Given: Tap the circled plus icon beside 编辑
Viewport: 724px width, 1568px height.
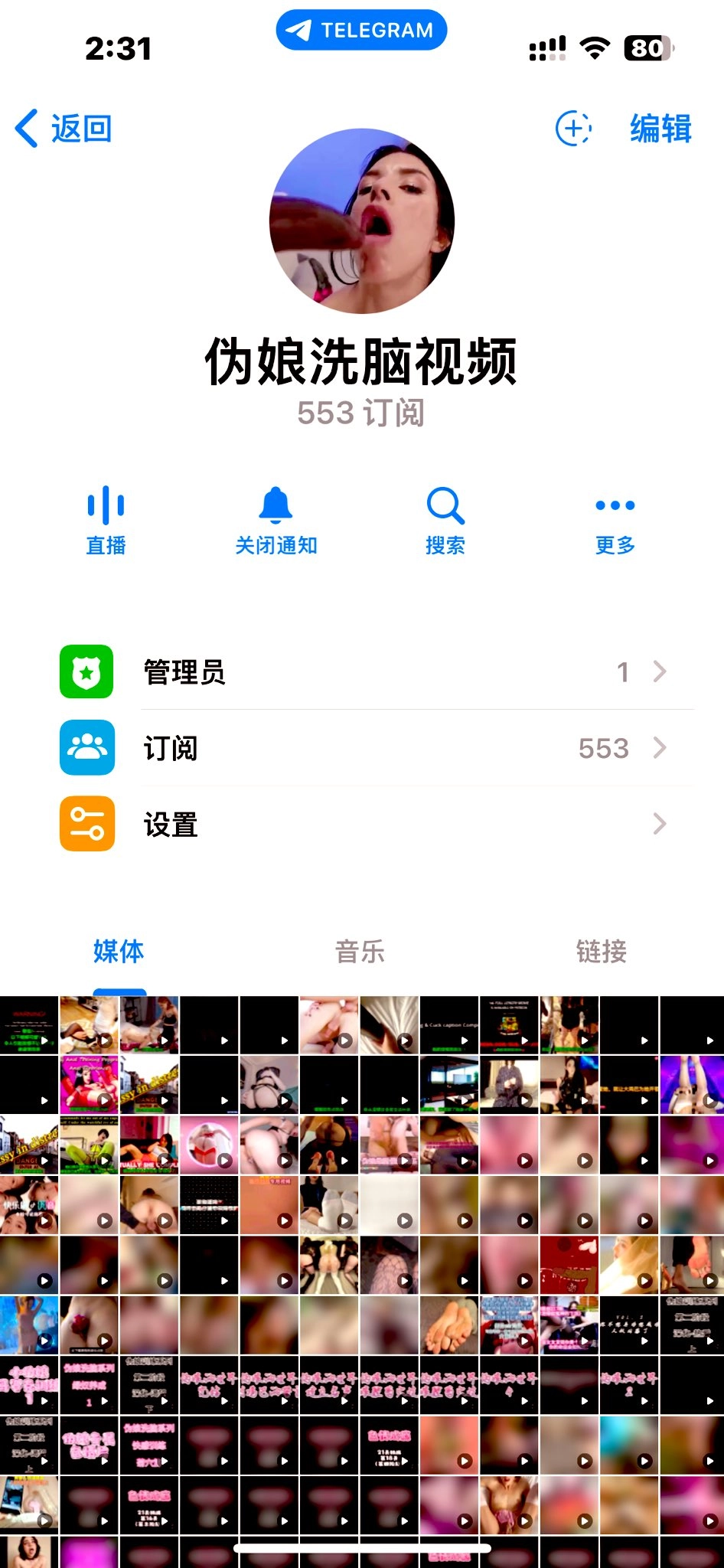Looking at the screenshot, I should [573, 129].
